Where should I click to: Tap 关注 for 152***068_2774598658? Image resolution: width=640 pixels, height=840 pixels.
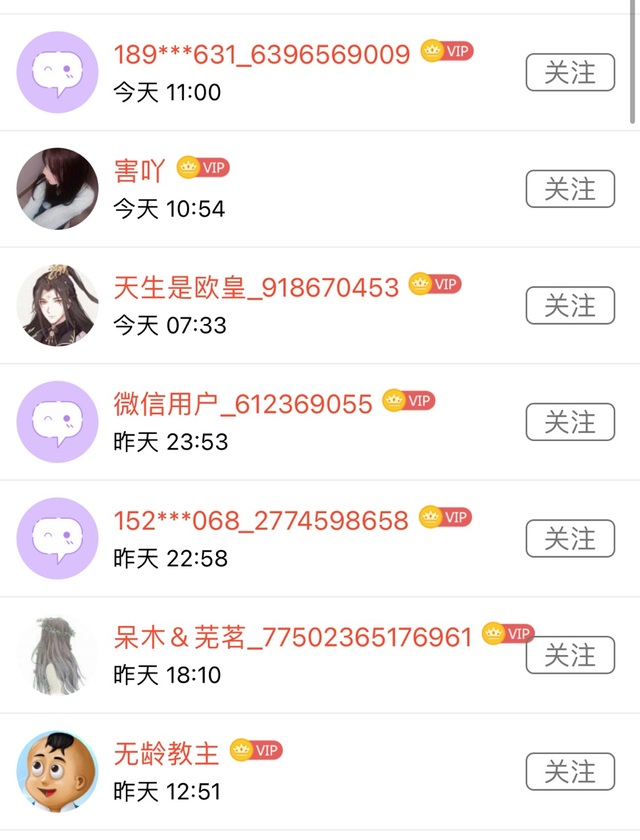pyautogui.click(x=570, y=539)
